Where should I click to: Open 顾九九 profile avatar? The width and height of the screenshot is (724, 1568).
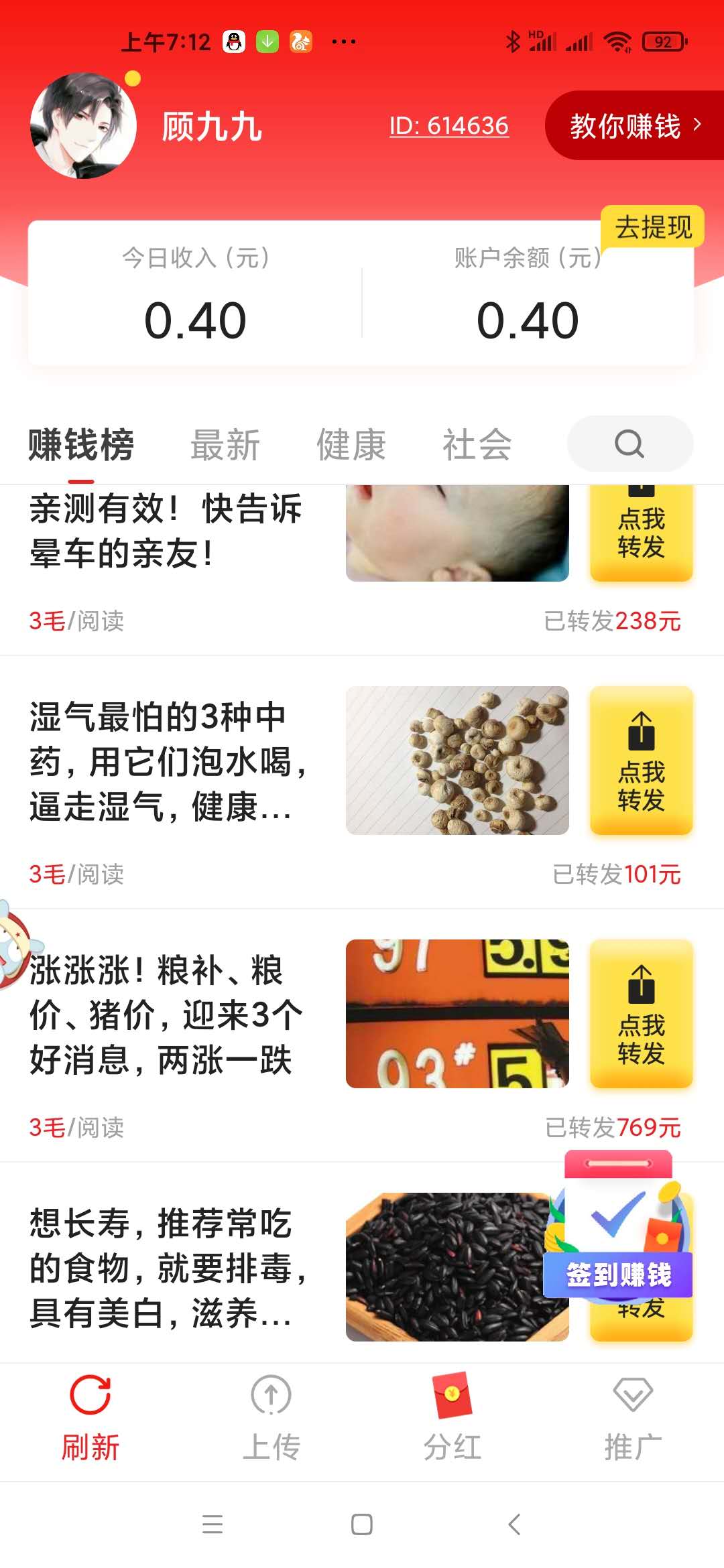83,126
